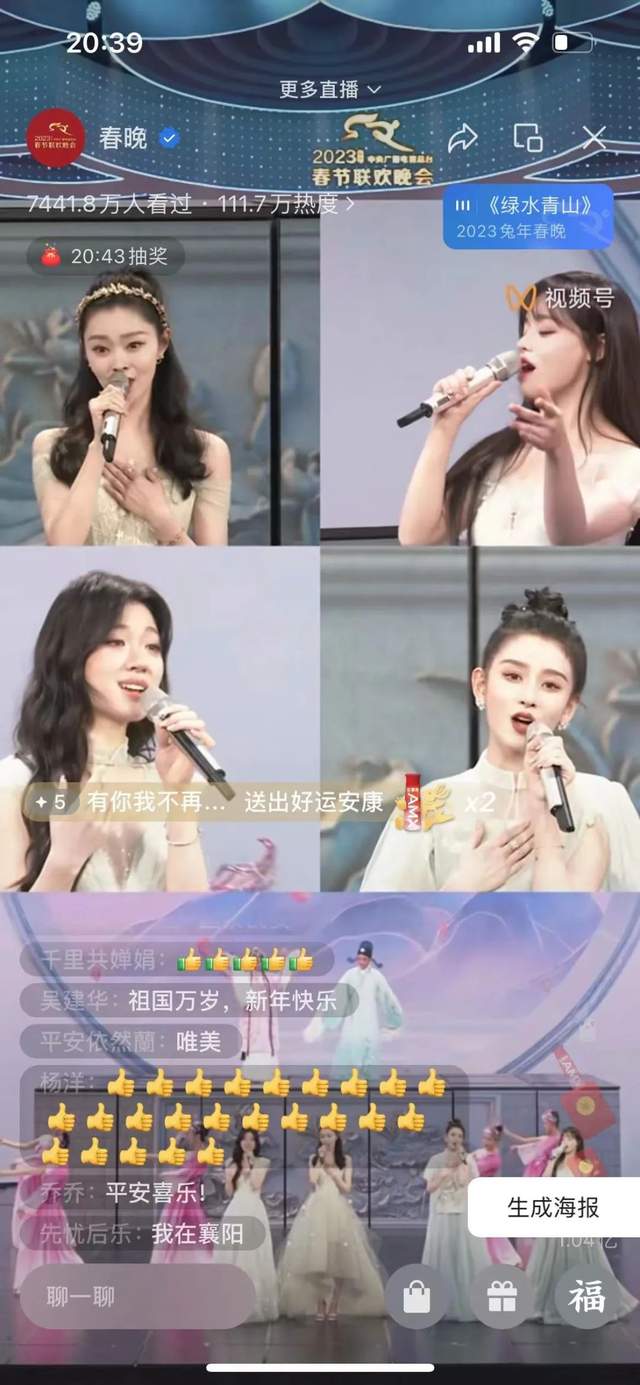Expand the 更多直播 dropdown

point(330,90)
